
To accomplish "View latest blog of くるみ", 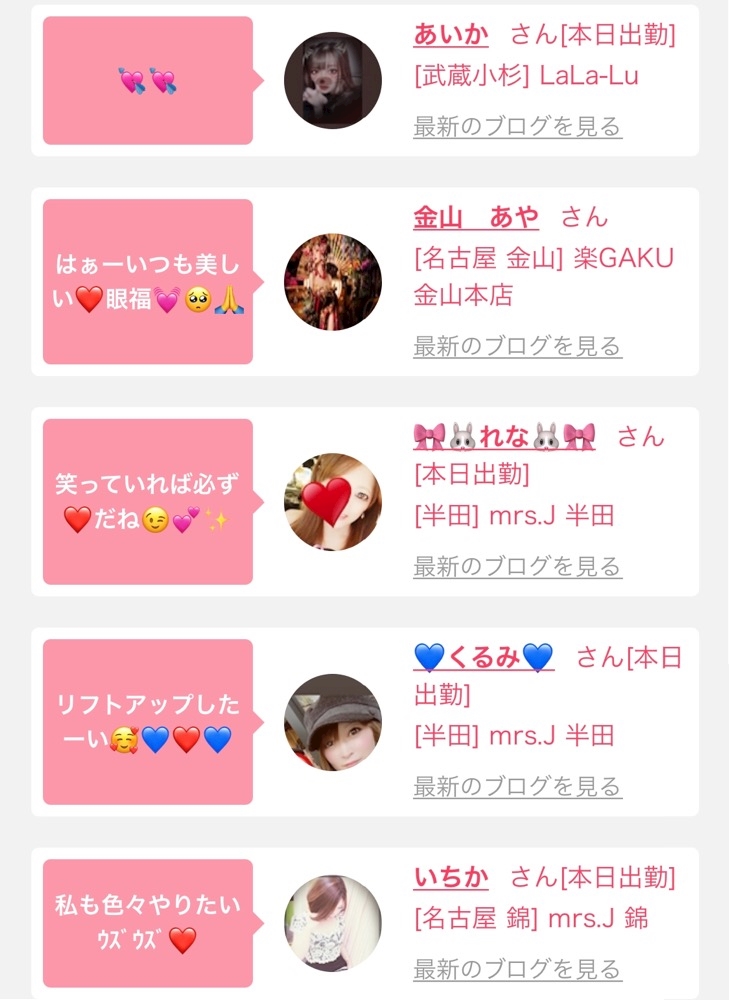I will (x=517, y=787).
